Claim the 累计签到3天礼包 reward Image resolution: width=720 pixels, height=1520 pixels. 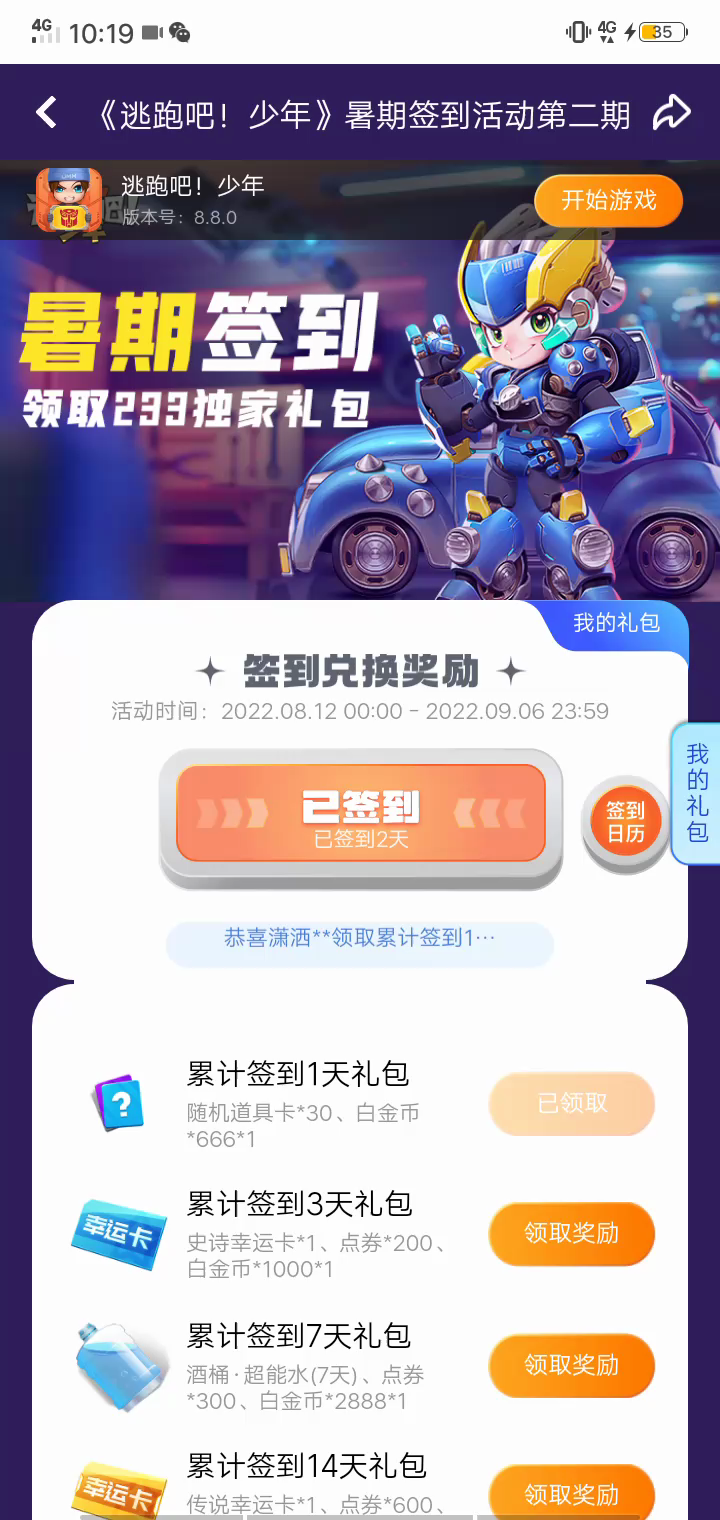pyautogui.click(x=571, y=1233)
